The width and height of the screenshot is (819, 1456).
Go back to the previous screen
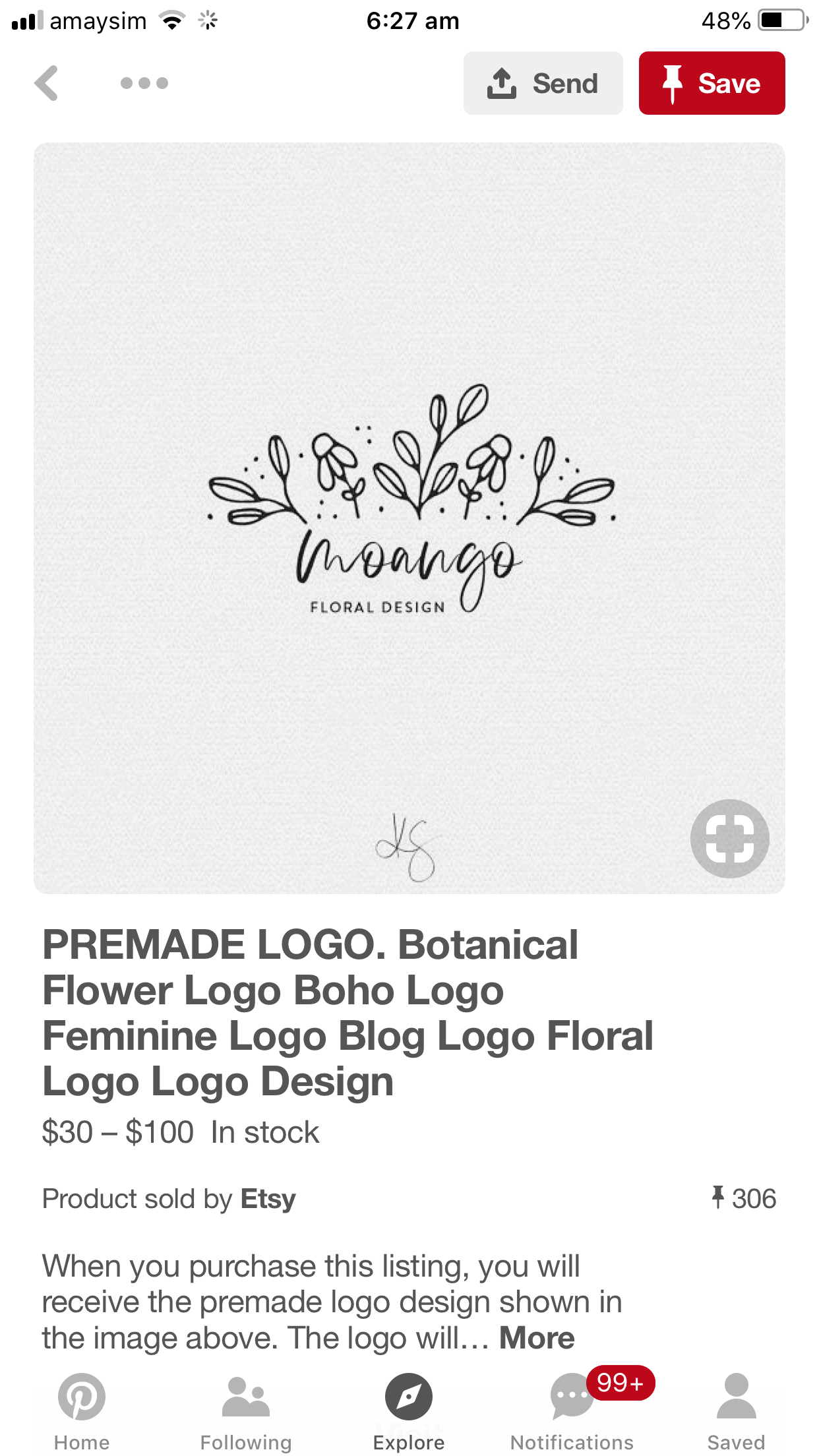tap(47, 83)
